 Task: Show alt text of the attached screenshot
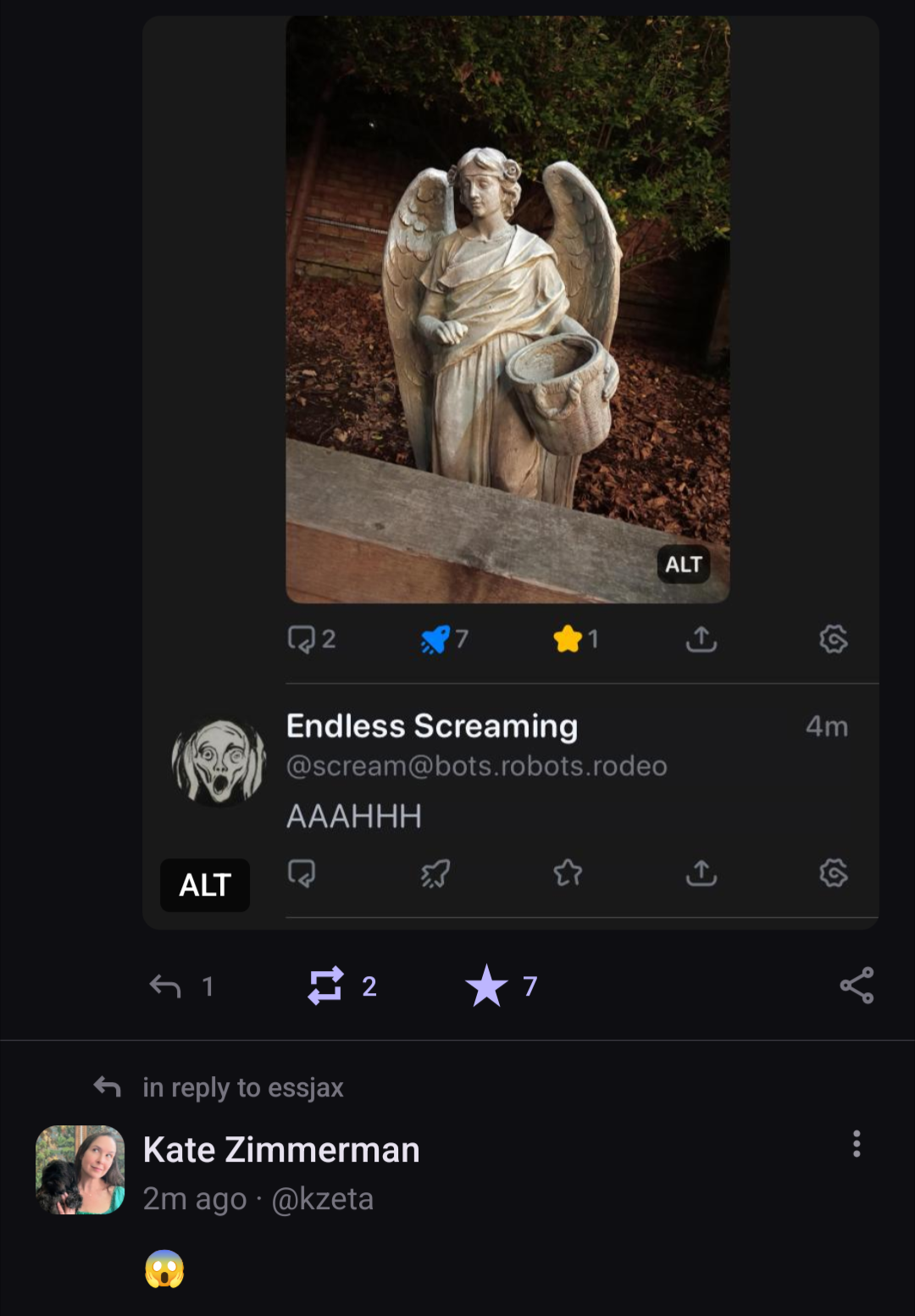[x=205, y=886]
